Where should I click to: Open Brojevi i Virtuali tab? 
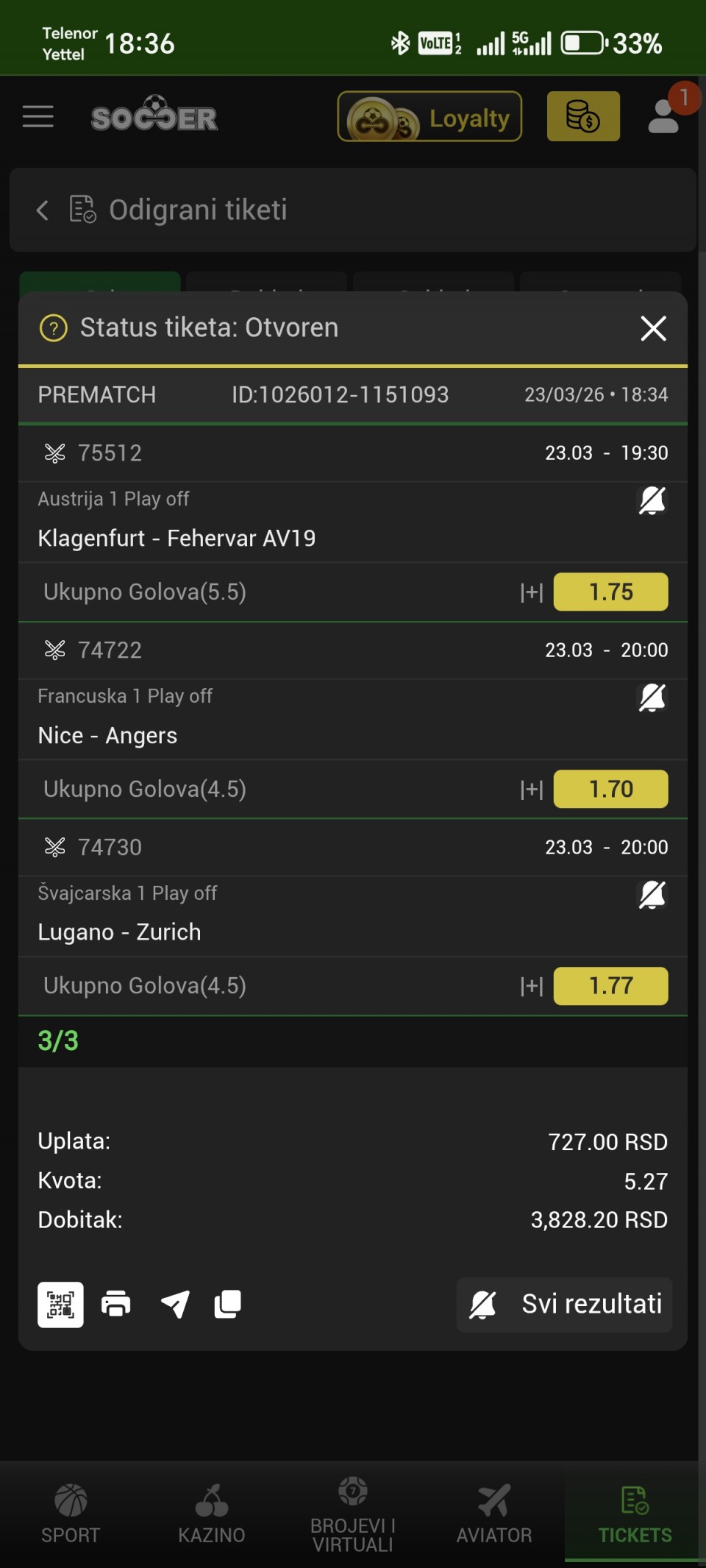353,1514
